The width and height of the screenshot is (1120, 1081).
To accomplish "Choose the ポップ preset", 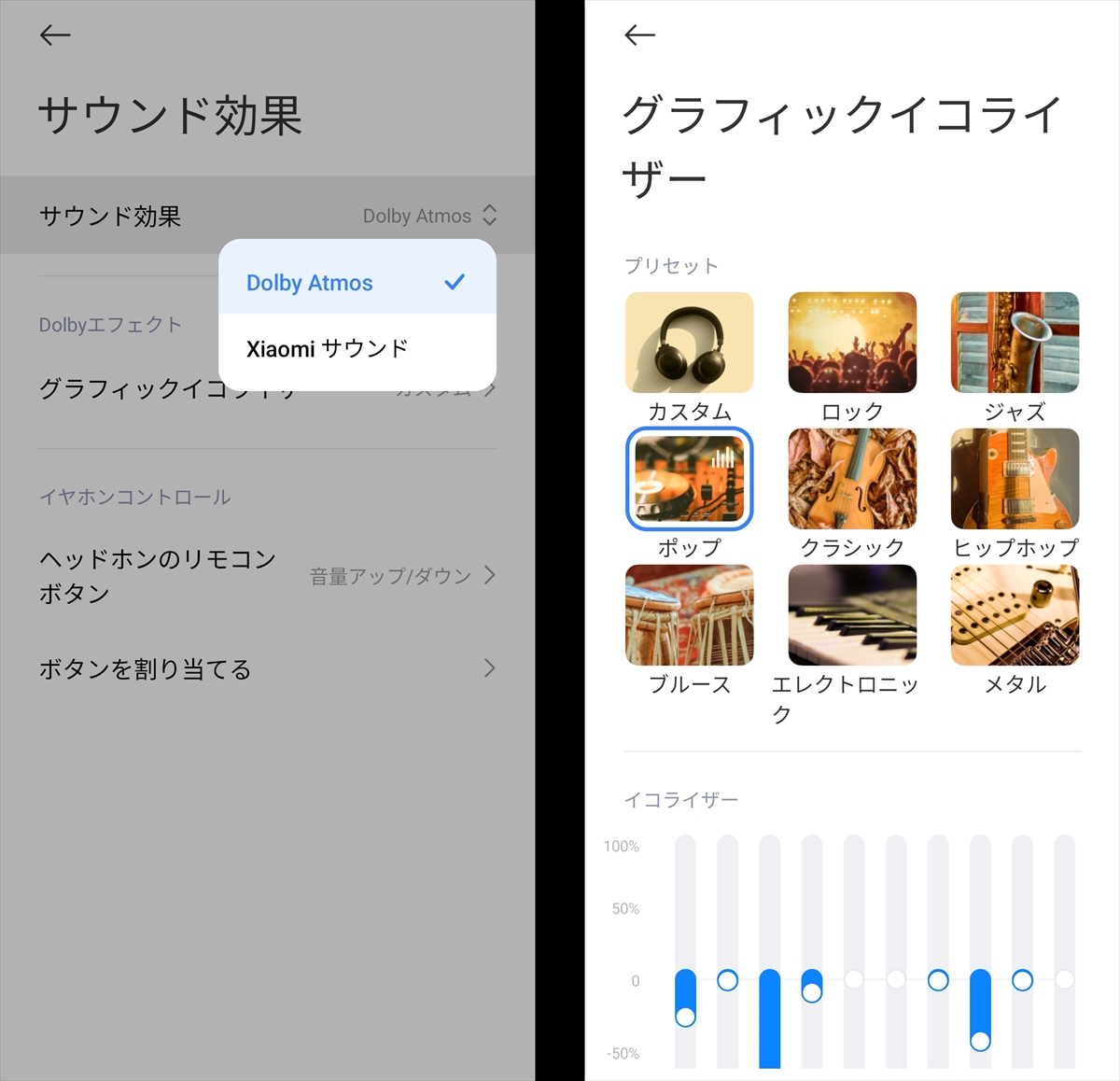I will (x=689, y=479).
